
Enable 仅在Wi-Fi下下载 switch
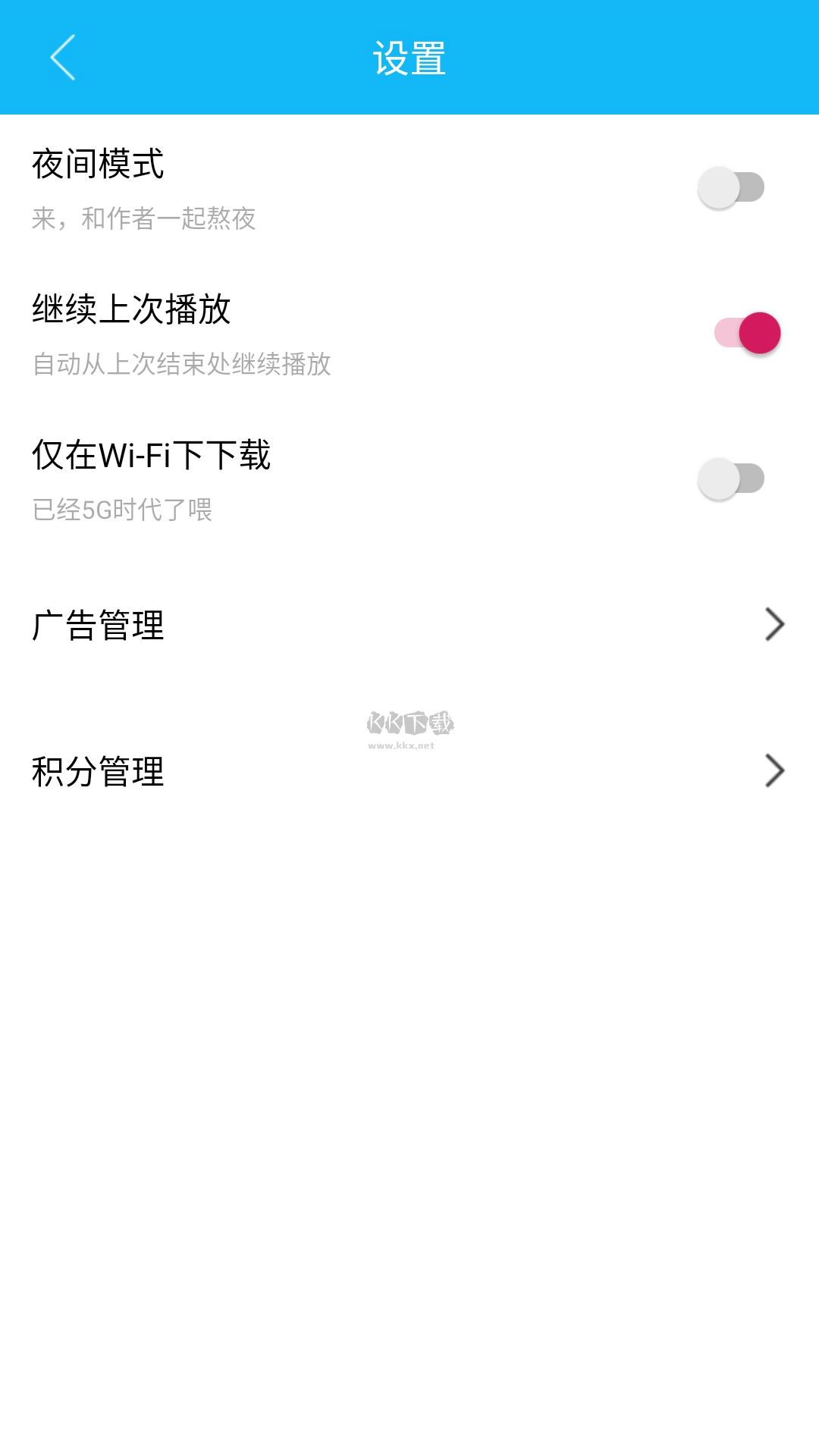pos(730,479)
